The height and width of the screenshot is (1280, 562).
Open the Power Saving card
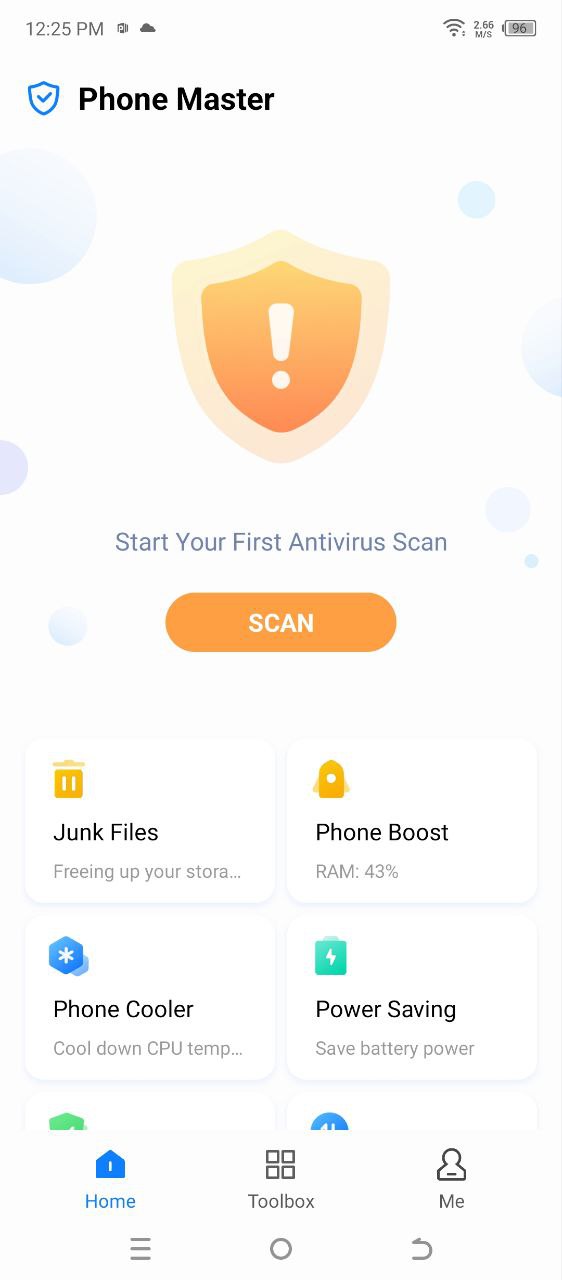pyautogui.click(x=412, y=997)
